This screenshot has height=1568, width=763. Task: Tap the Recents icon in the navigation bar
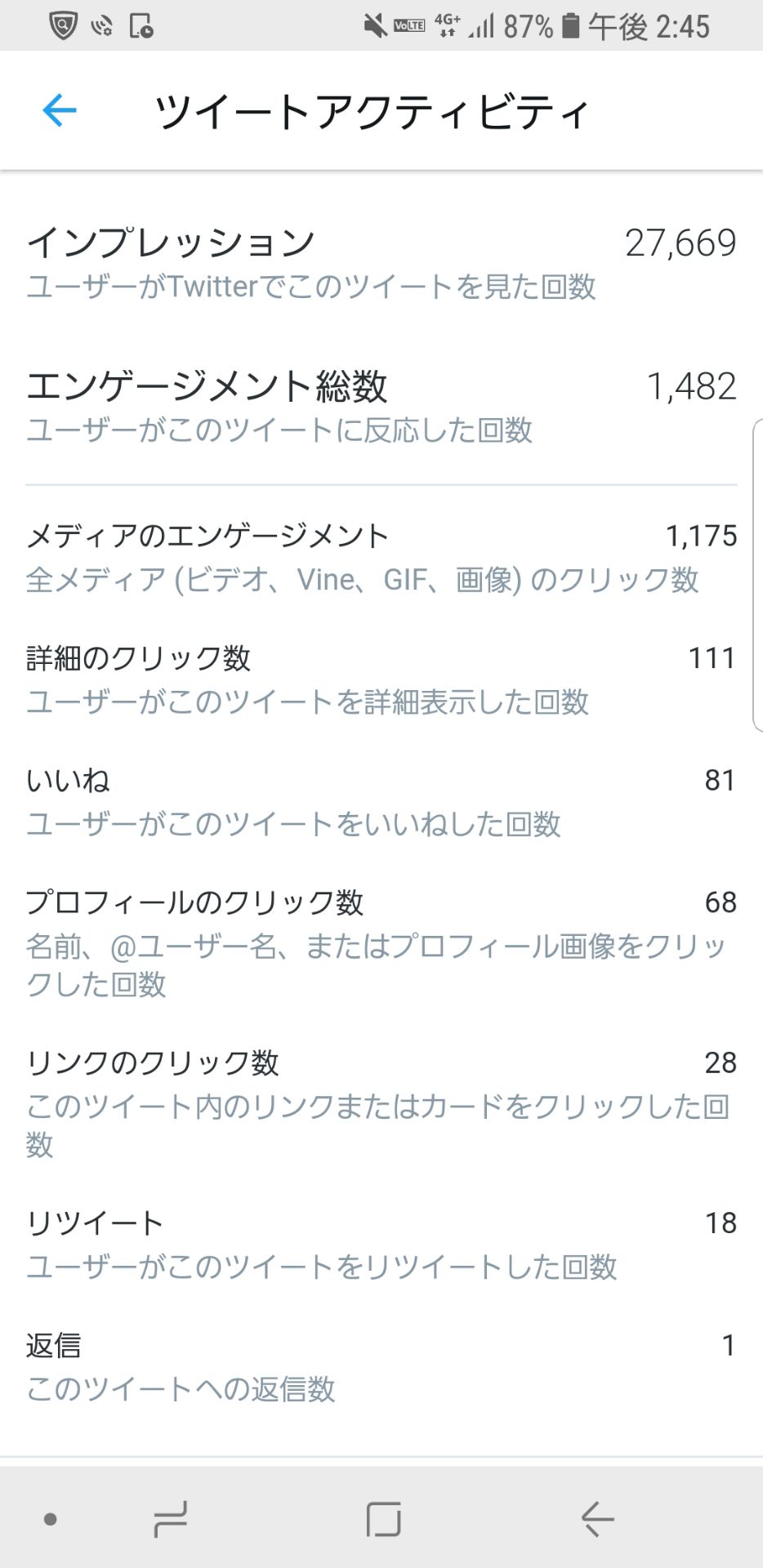click(x=168, y=1518)
